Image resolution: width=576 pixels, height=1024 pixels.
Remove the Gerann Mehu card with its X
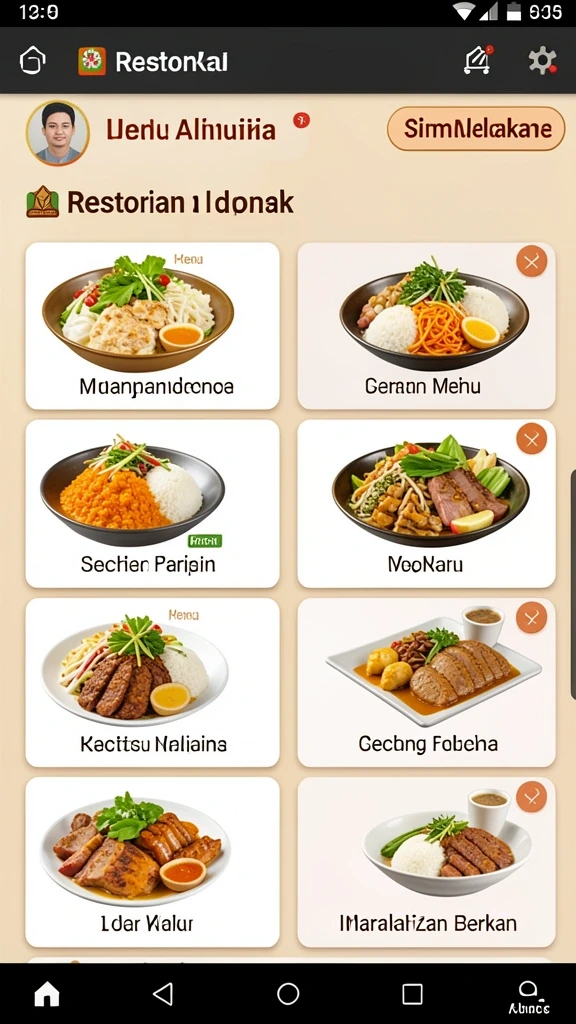tap(532, 261)
